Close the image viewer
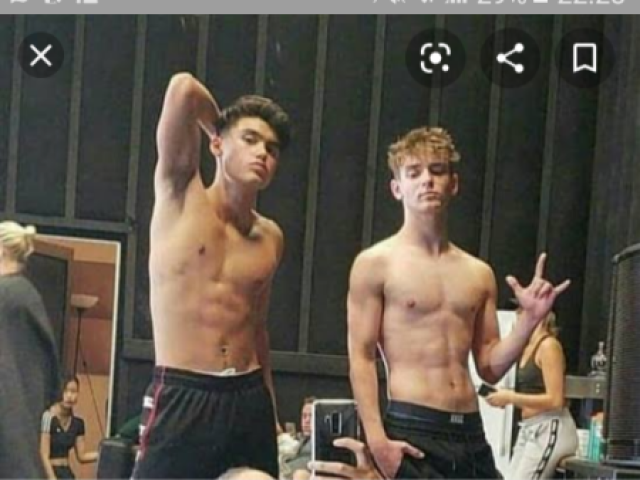Image resolution: width=640 pixels, height=480 pixels. [x=41, y=56]
